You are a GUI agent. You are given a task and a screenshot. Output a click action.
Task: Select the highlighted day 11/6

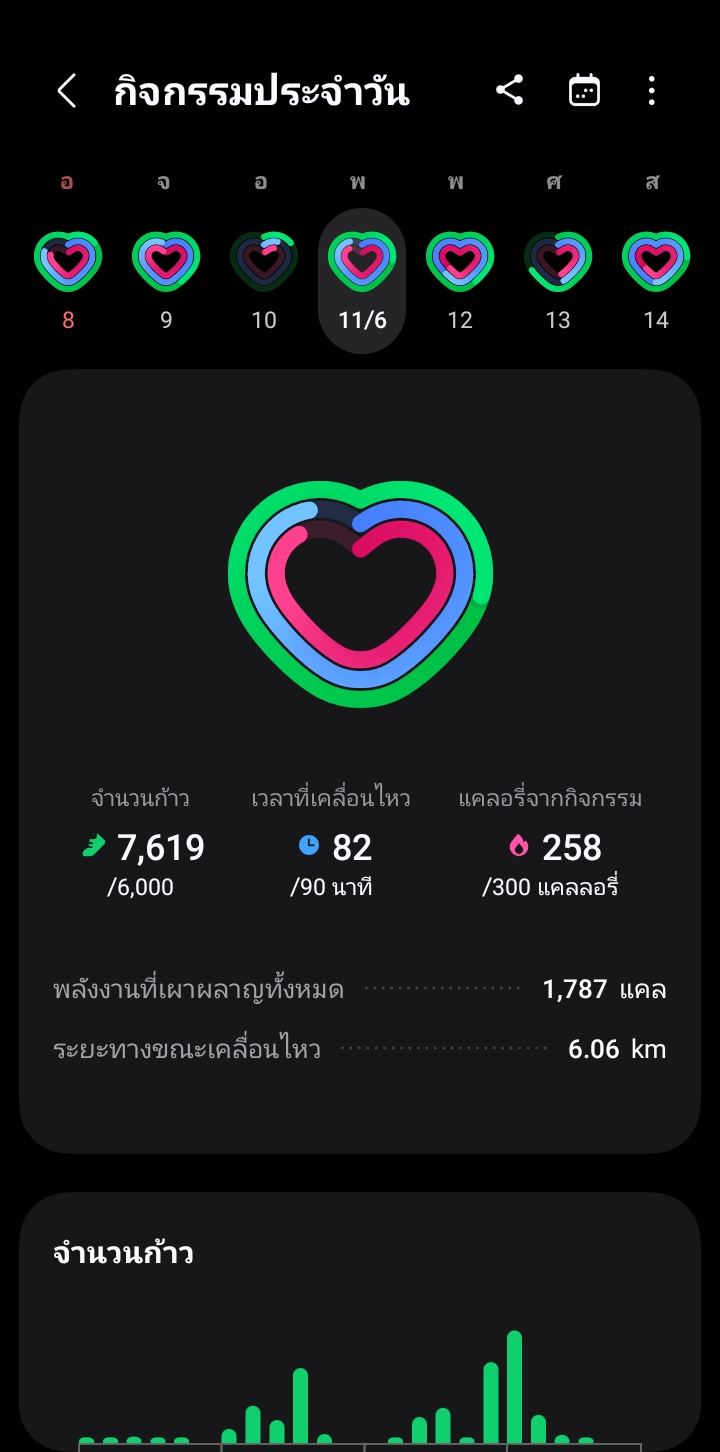362,275
